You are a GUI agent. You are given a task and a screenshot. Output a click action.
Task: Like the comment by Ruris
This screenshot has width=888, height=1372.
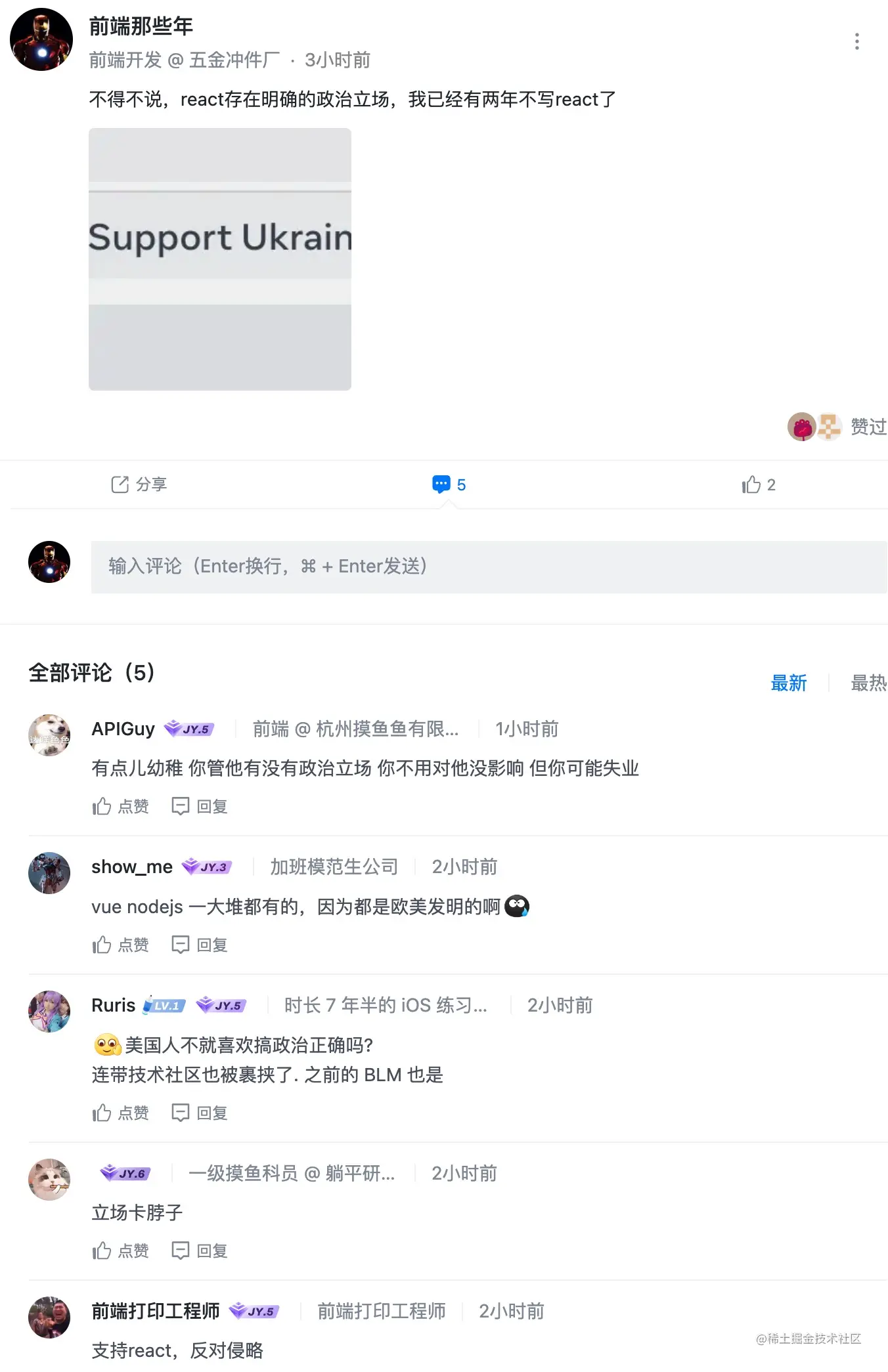pos(121,1113)
